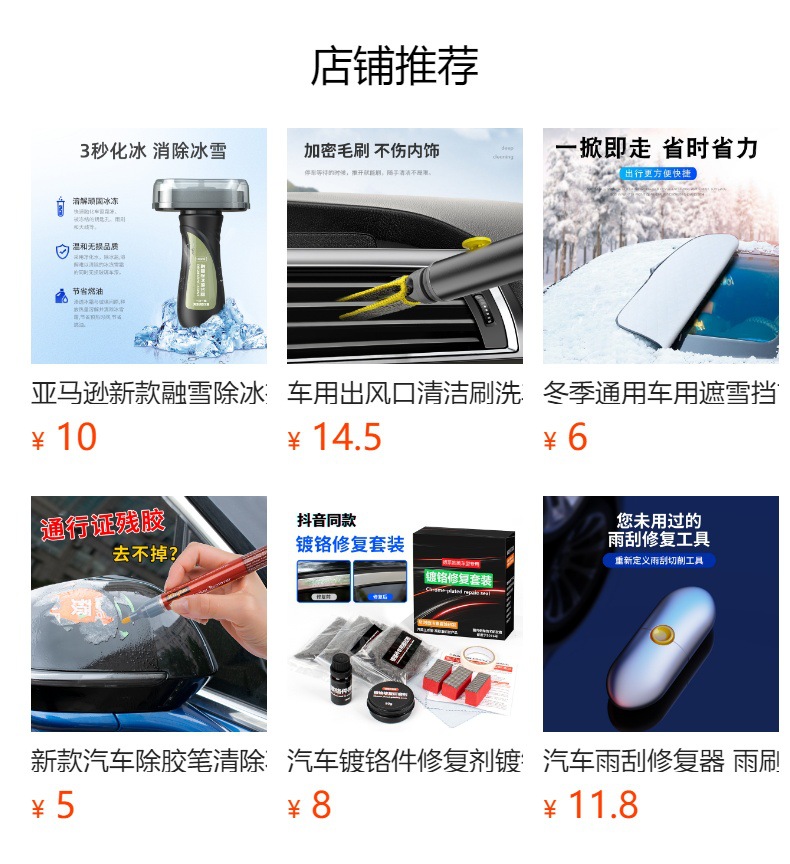Select the 冬季通用车用遮雪挡 item
Viewport: 790px width, 864px height.
[x=660, y=246]
